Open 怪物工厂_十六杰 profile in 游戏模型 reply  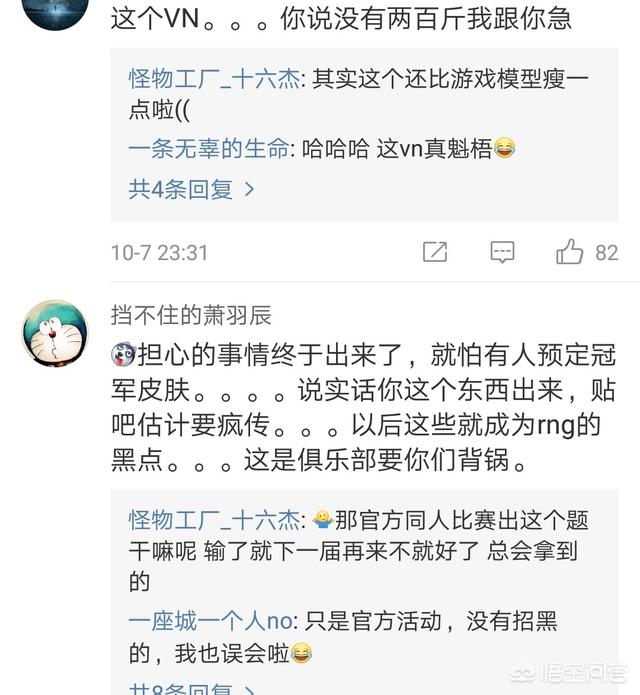coord(214,79)
